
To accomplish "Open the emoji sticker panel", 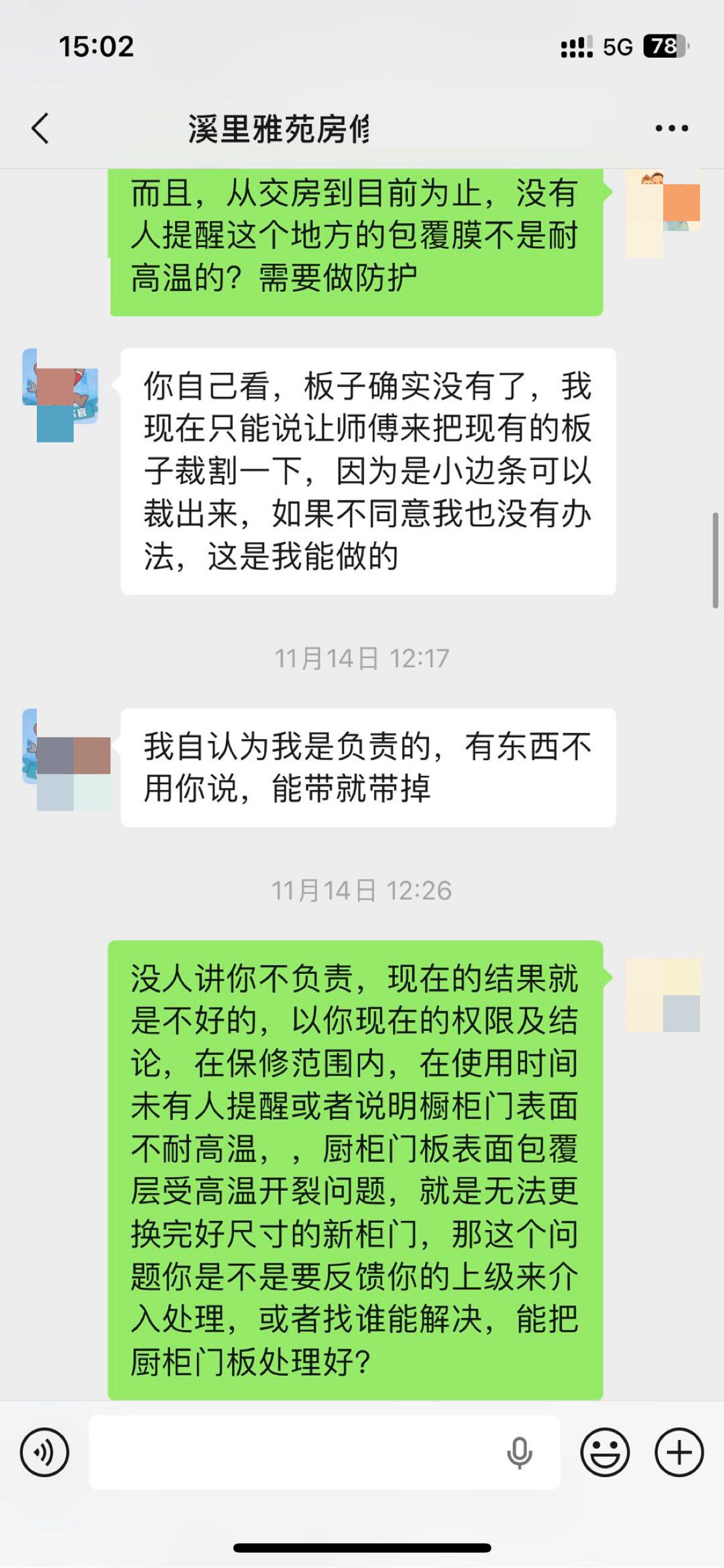I will coord(605,1452).
